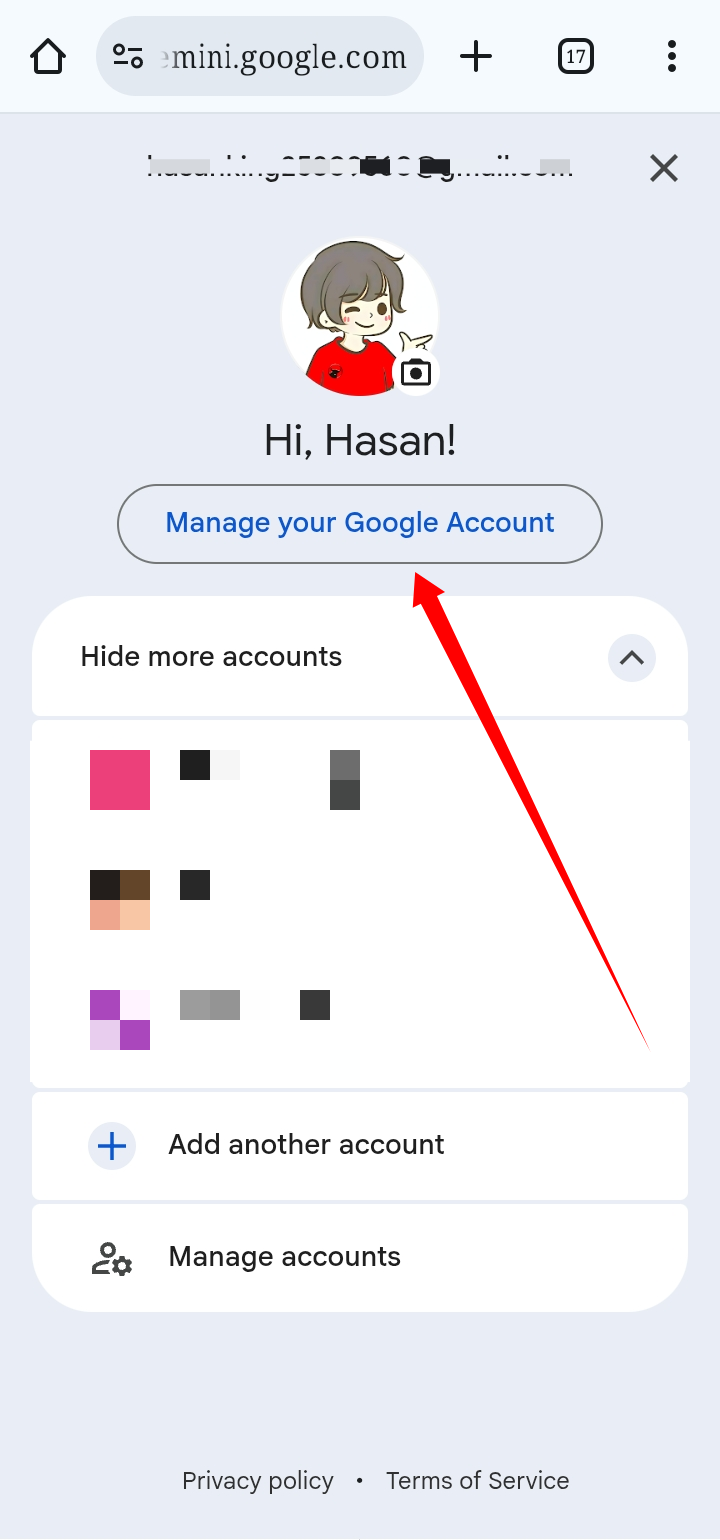Close the account panel

(664, 168)
